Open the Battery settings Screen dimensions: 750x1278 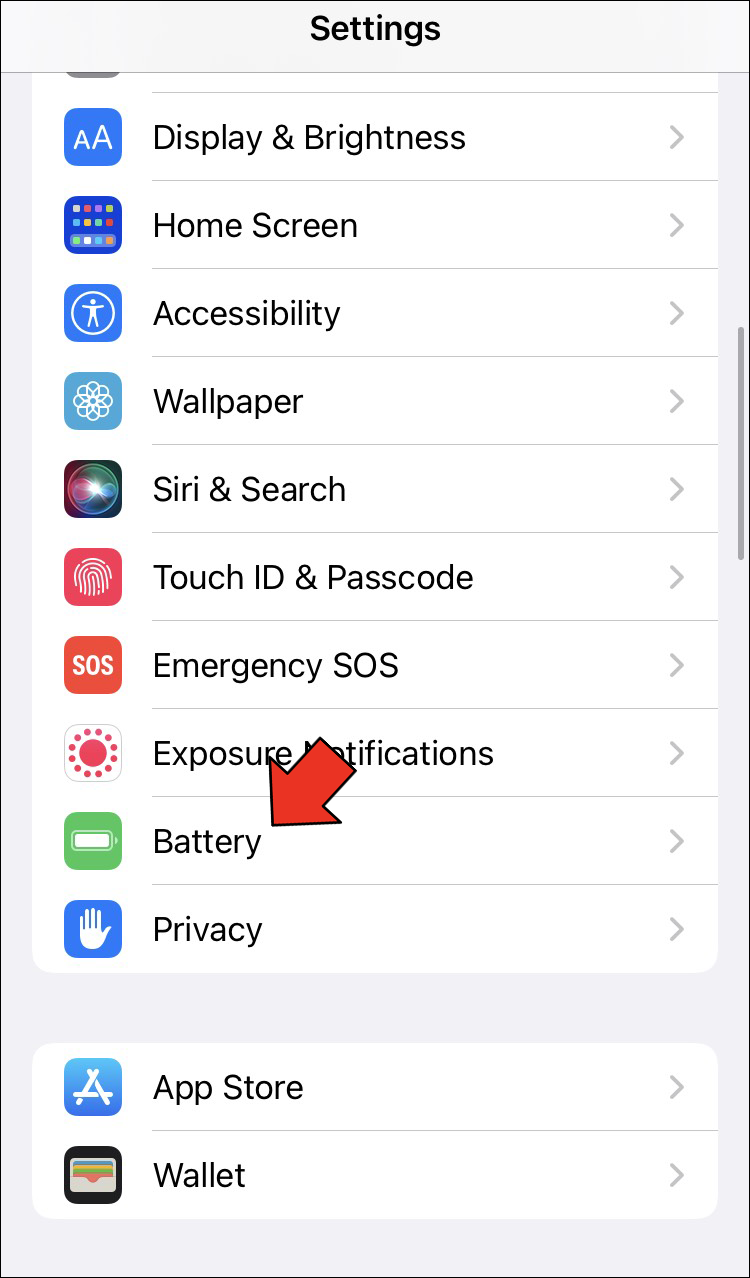click(206, 841)
